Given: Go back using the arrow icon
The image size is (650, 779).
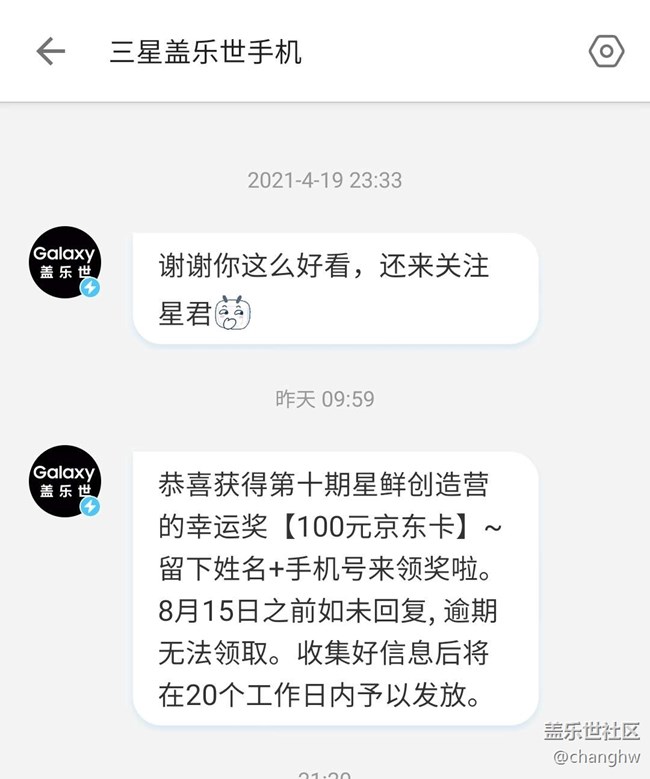Looking at the screenshot, I should [x=51, y=51].
